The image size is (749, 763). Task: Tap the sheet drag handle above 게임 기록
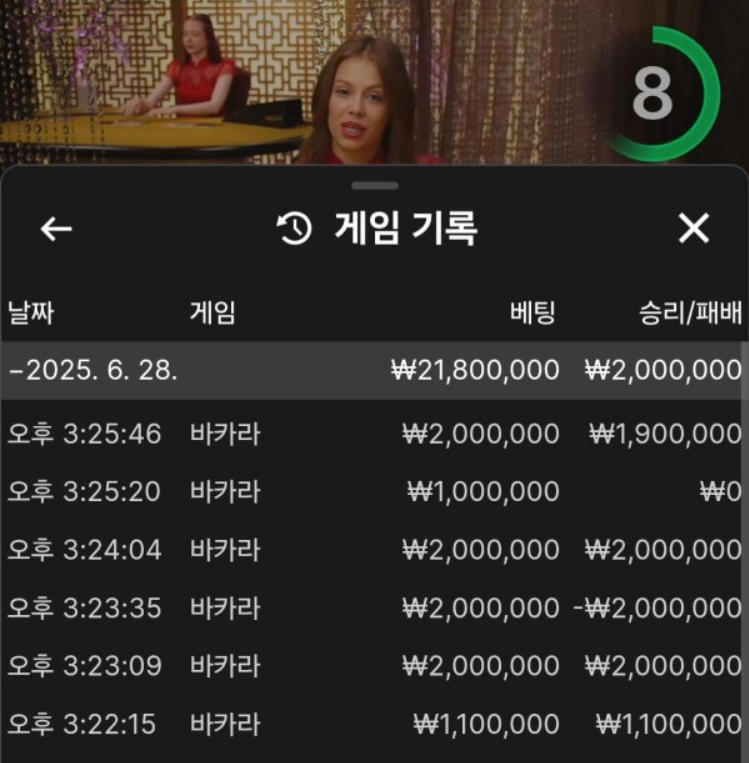(375, 185)
